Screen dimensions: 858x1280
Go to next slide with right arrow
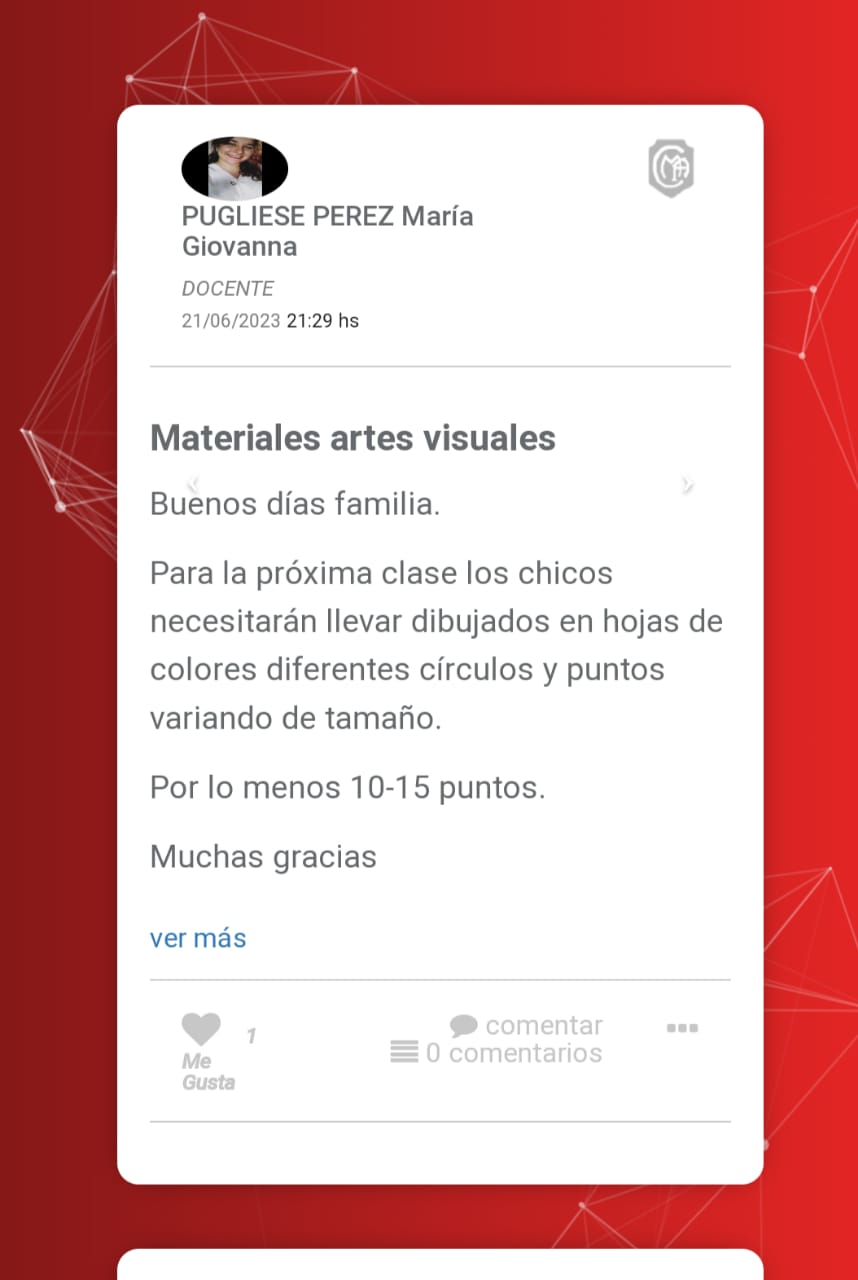(x=686, y=485)
